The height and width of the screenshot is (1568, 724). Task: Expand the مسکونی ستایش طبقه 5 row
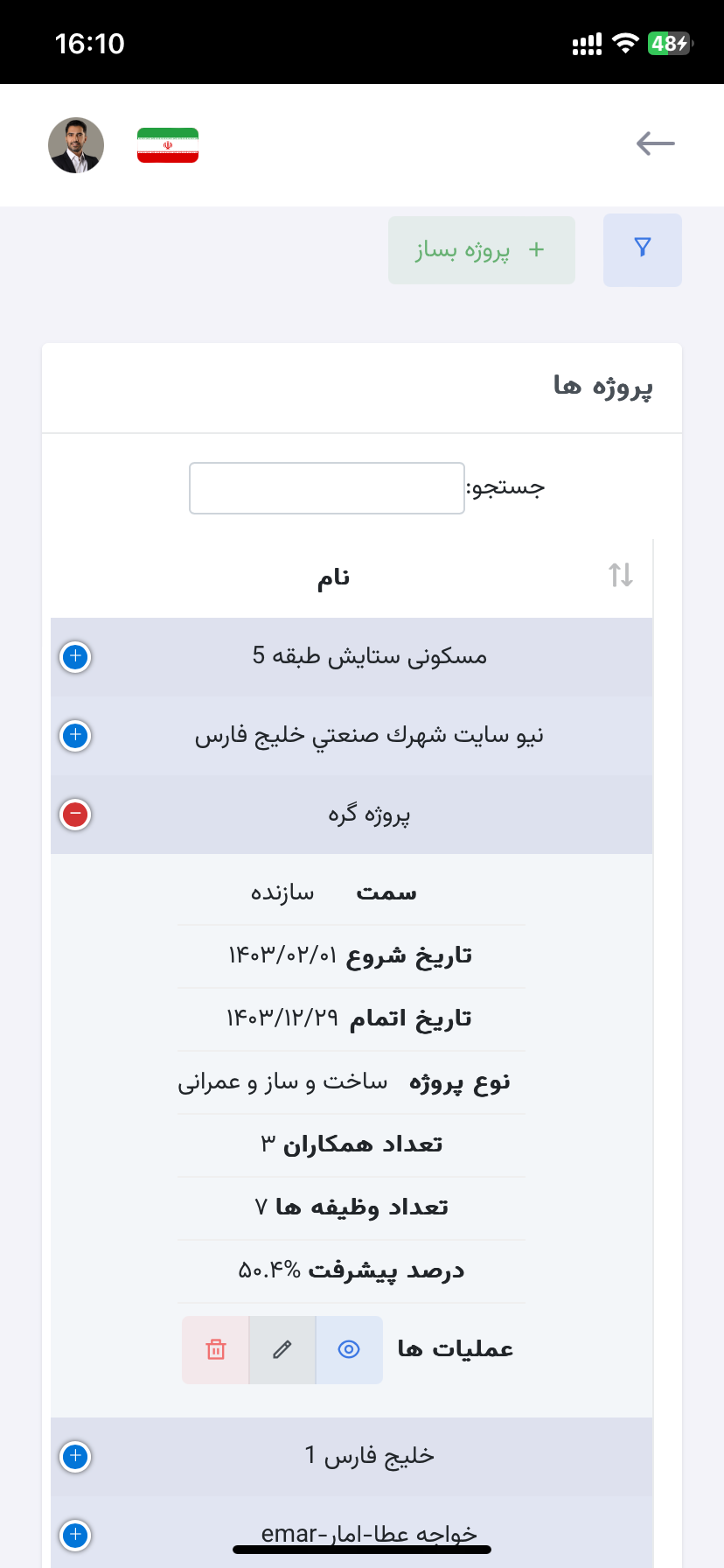(75, 656)
